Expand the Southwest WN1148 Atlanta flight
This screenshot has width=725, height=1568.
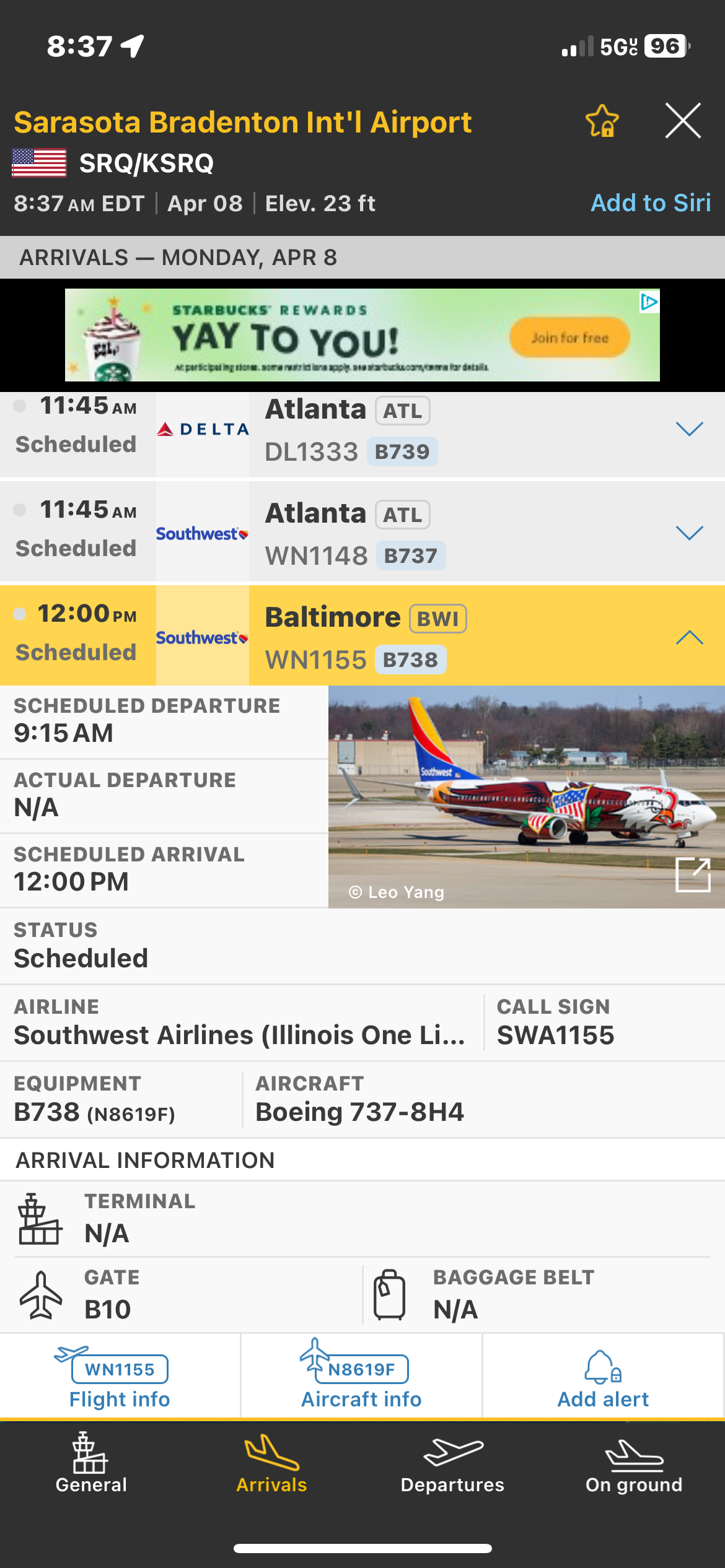(x=689, y=533)
